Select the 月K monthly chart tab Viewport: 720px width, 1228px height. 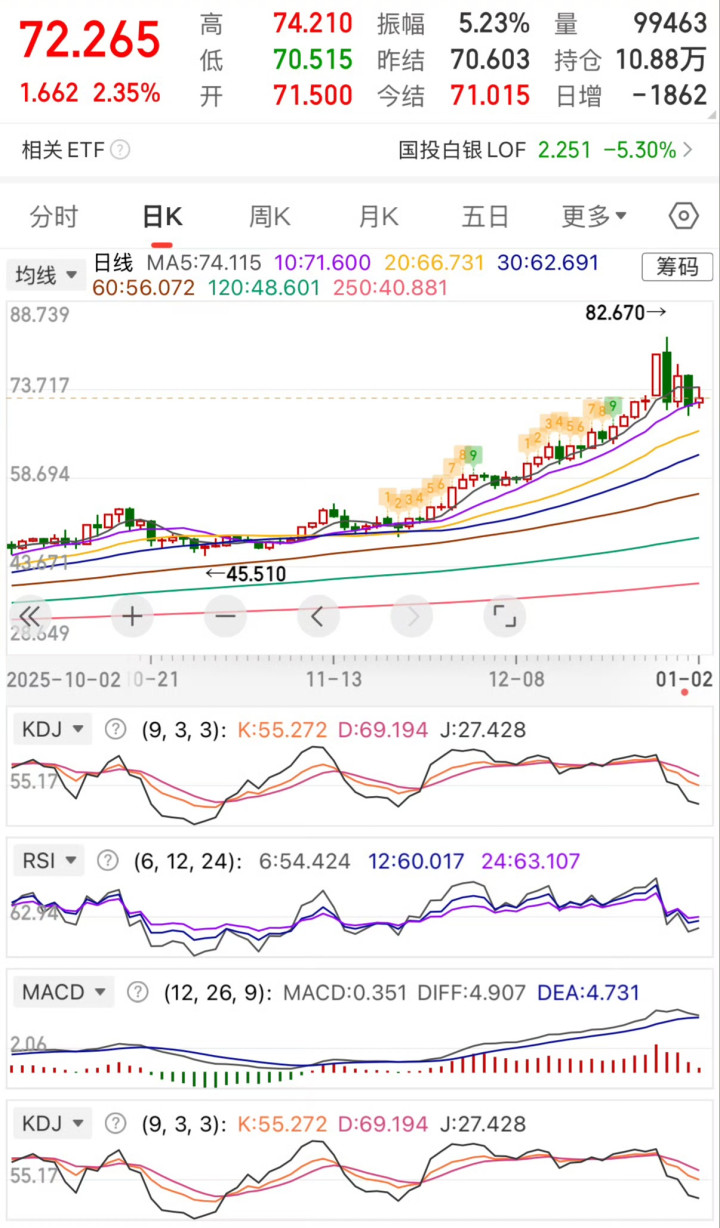[378, 216]
